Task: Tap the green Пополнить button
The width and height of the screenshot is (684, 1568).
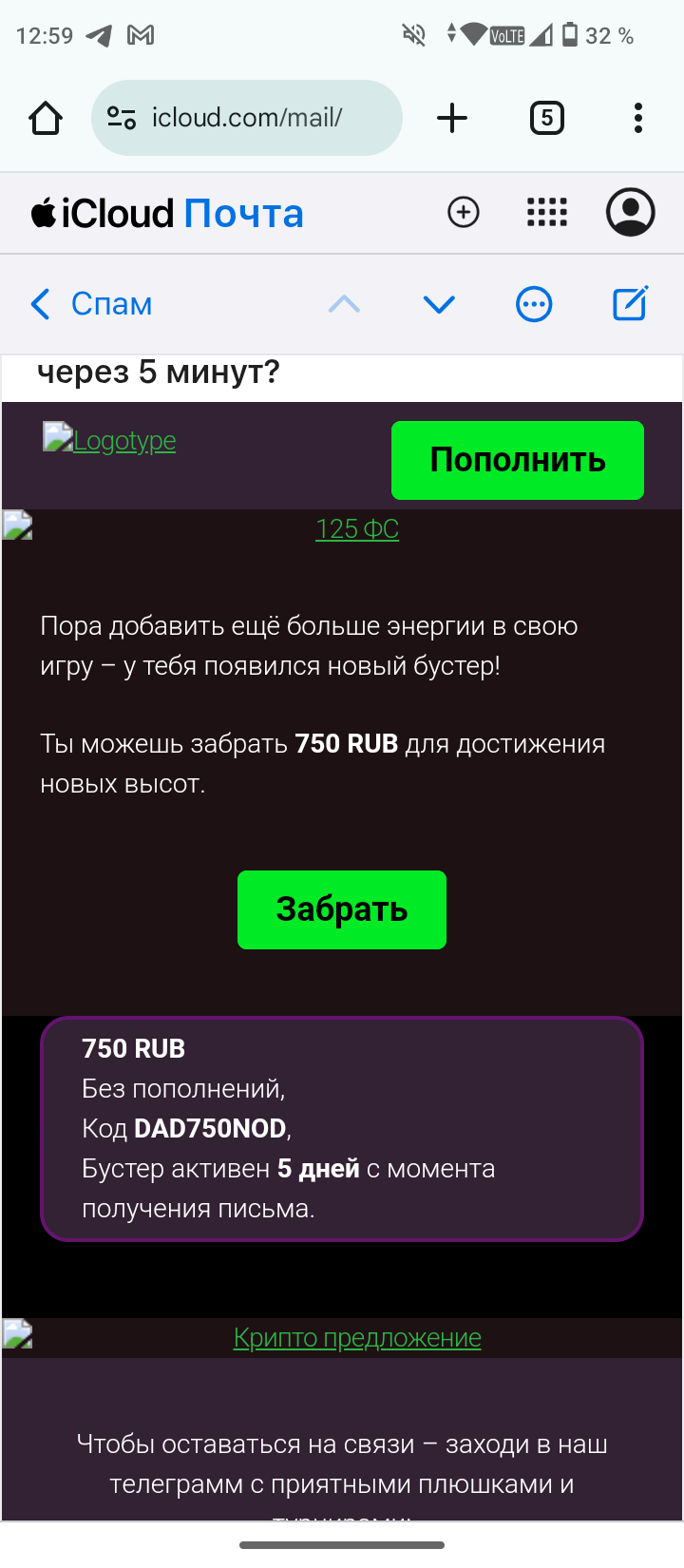Action: click(x=518, y=460)
